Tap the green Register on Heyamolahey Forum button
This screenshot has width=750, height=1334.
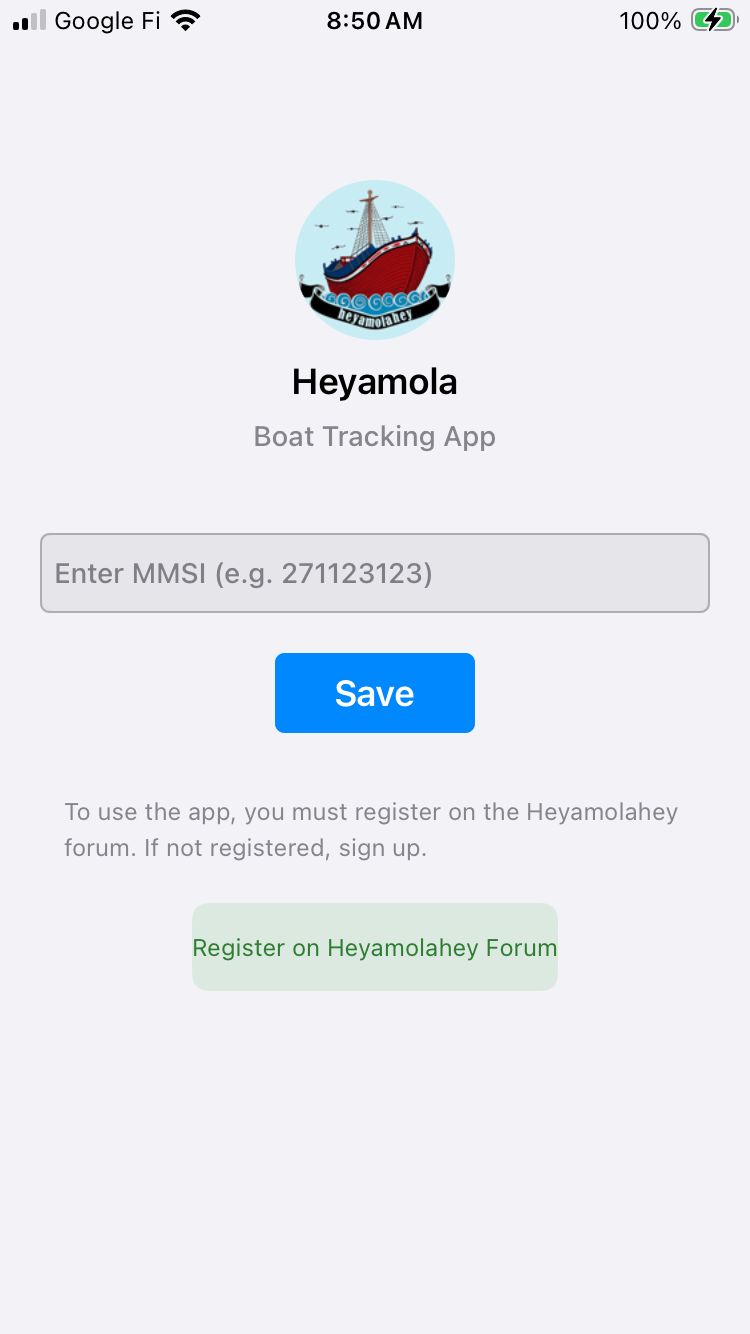coord(374,947)
